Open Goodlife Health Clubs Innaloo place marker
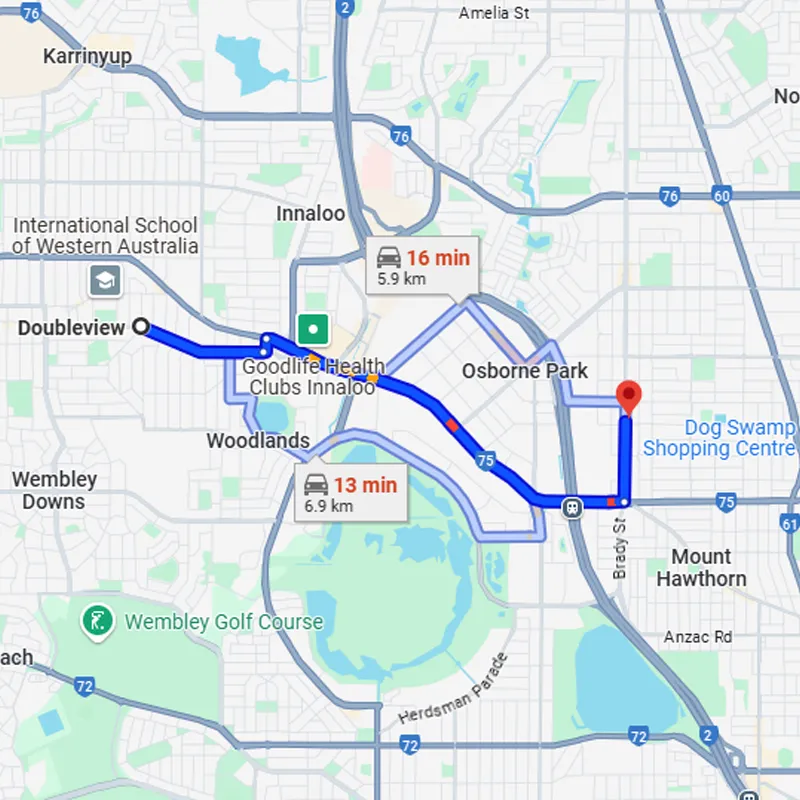This screenshot has width=800, height=800. pyautogui.click(x=315, y=328)
